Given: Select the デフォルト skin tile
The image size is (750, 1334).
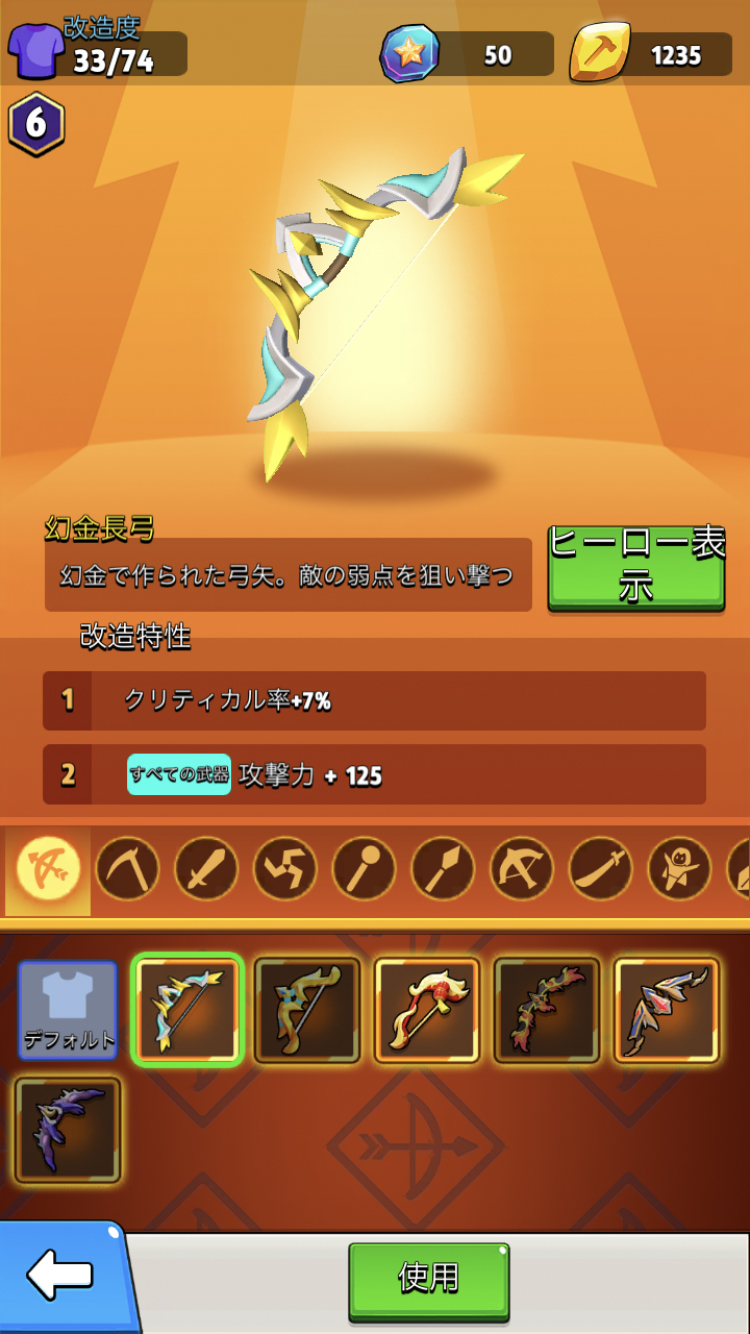Looking at the screenshot, I should [68, 1010].
